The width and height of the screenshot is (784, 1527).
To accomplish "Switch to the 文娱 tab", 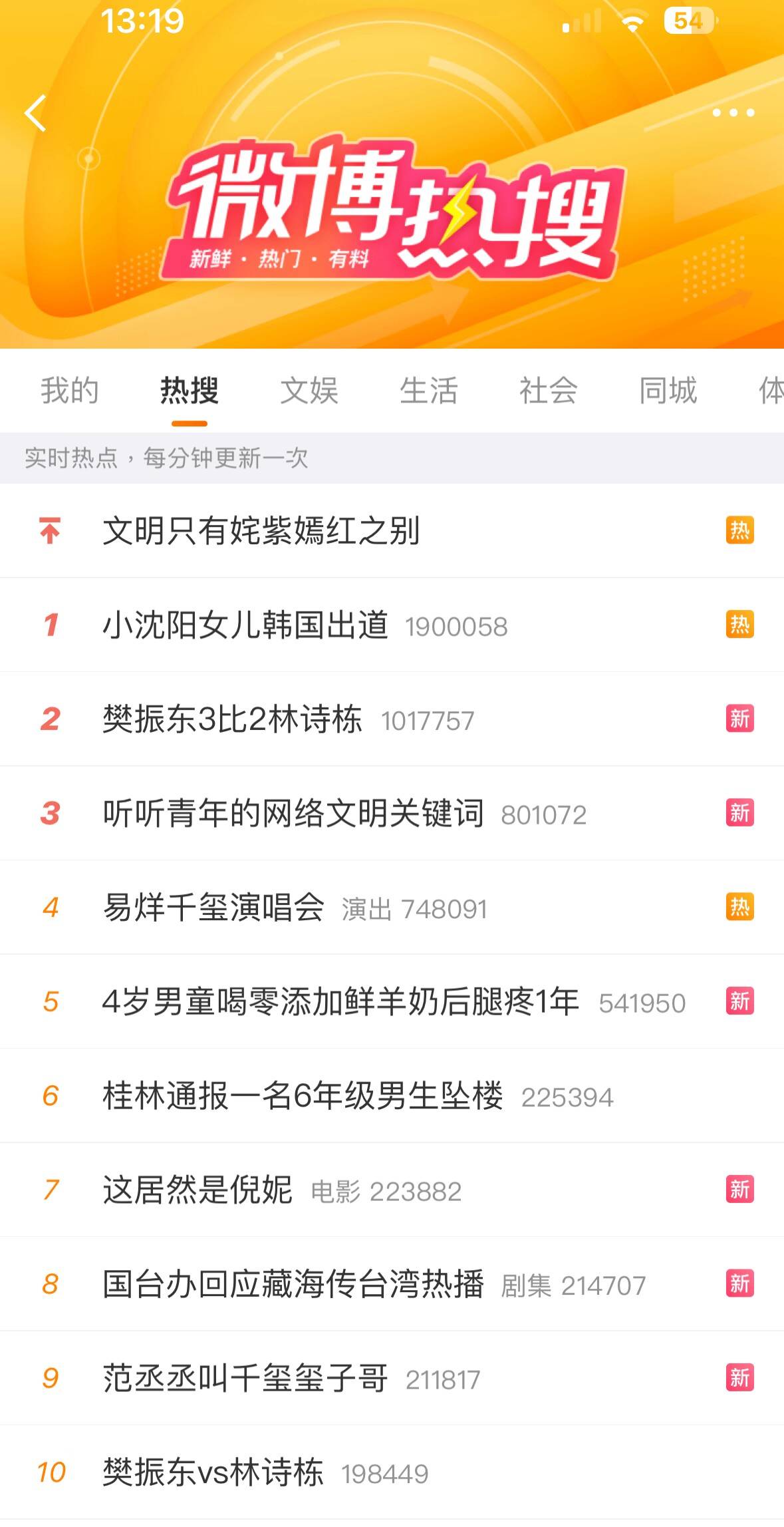I will tap(309, 391).
